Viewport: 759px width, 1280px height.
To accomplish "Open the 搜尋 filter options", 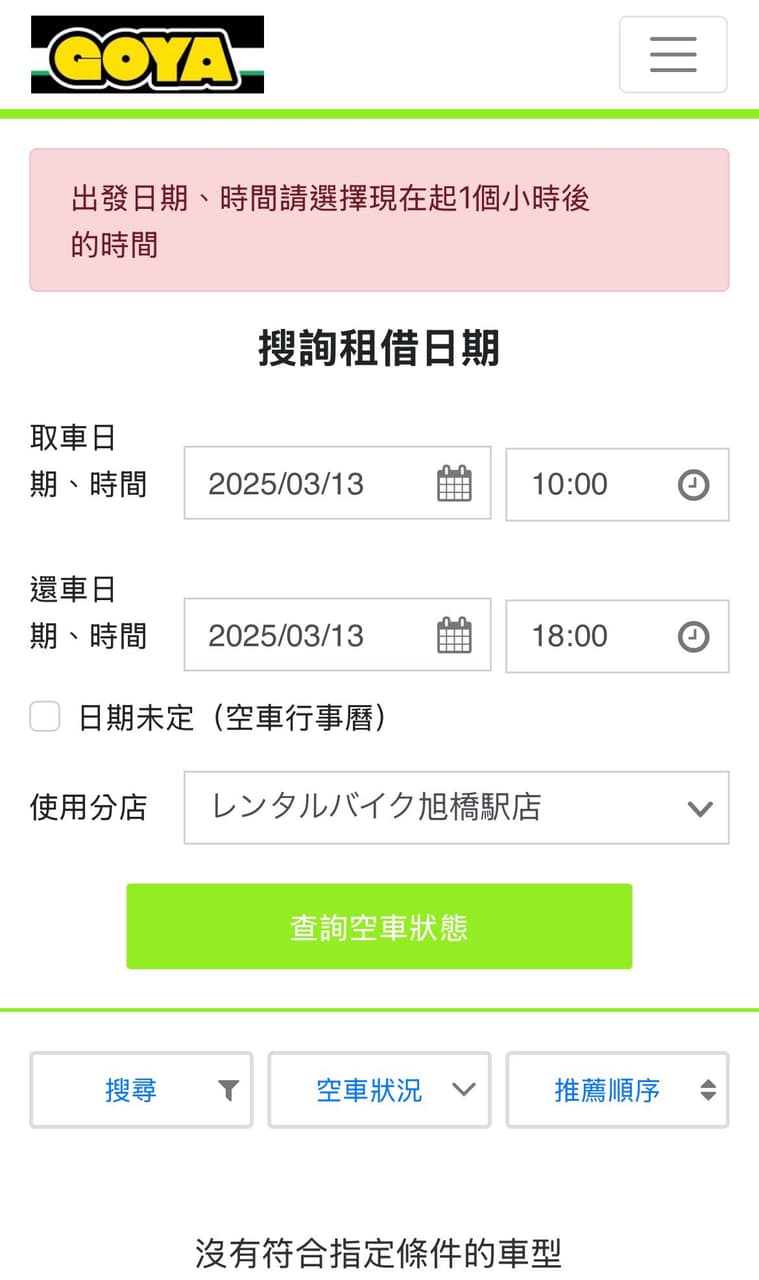I will pos(141,1090).
